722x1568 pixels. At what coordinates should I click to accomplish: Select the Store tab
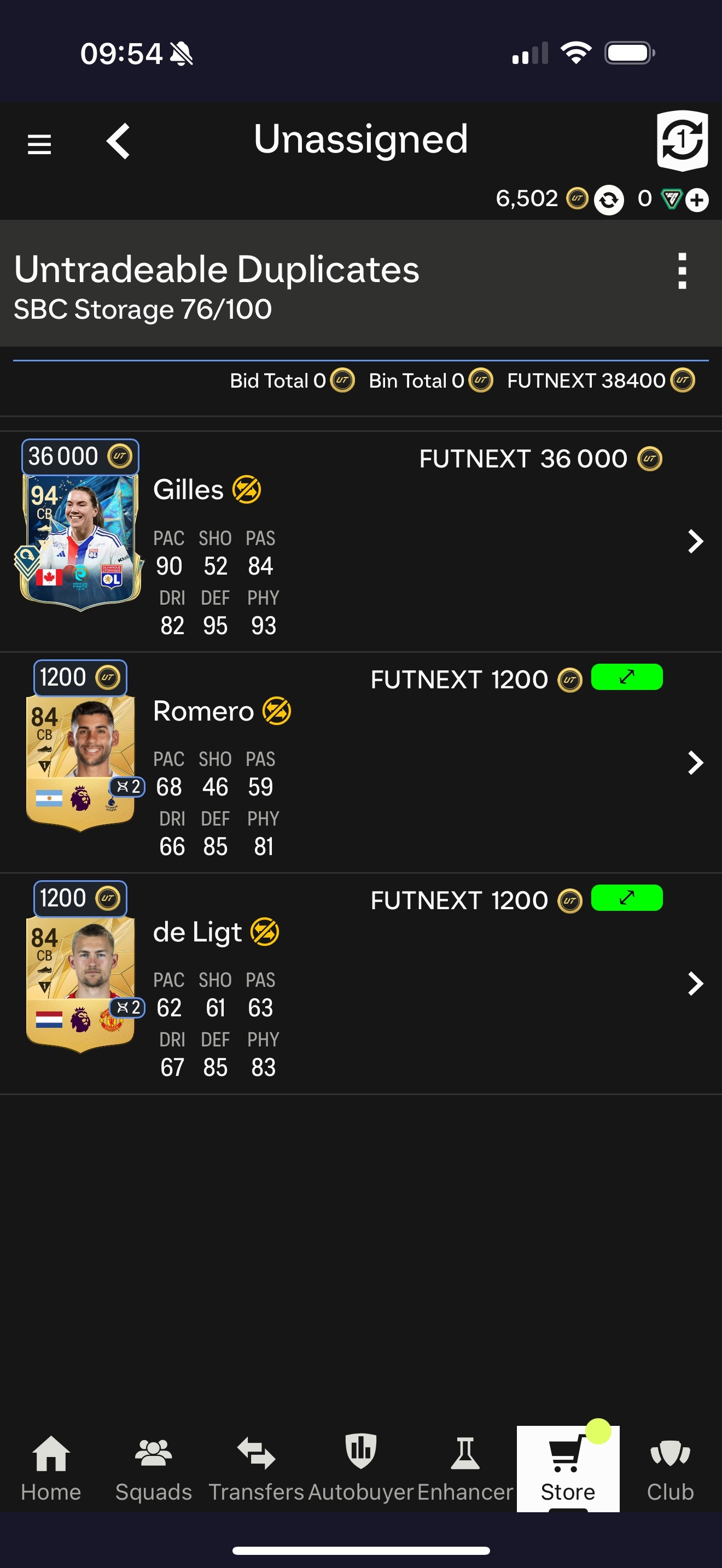click(567, 1468)
